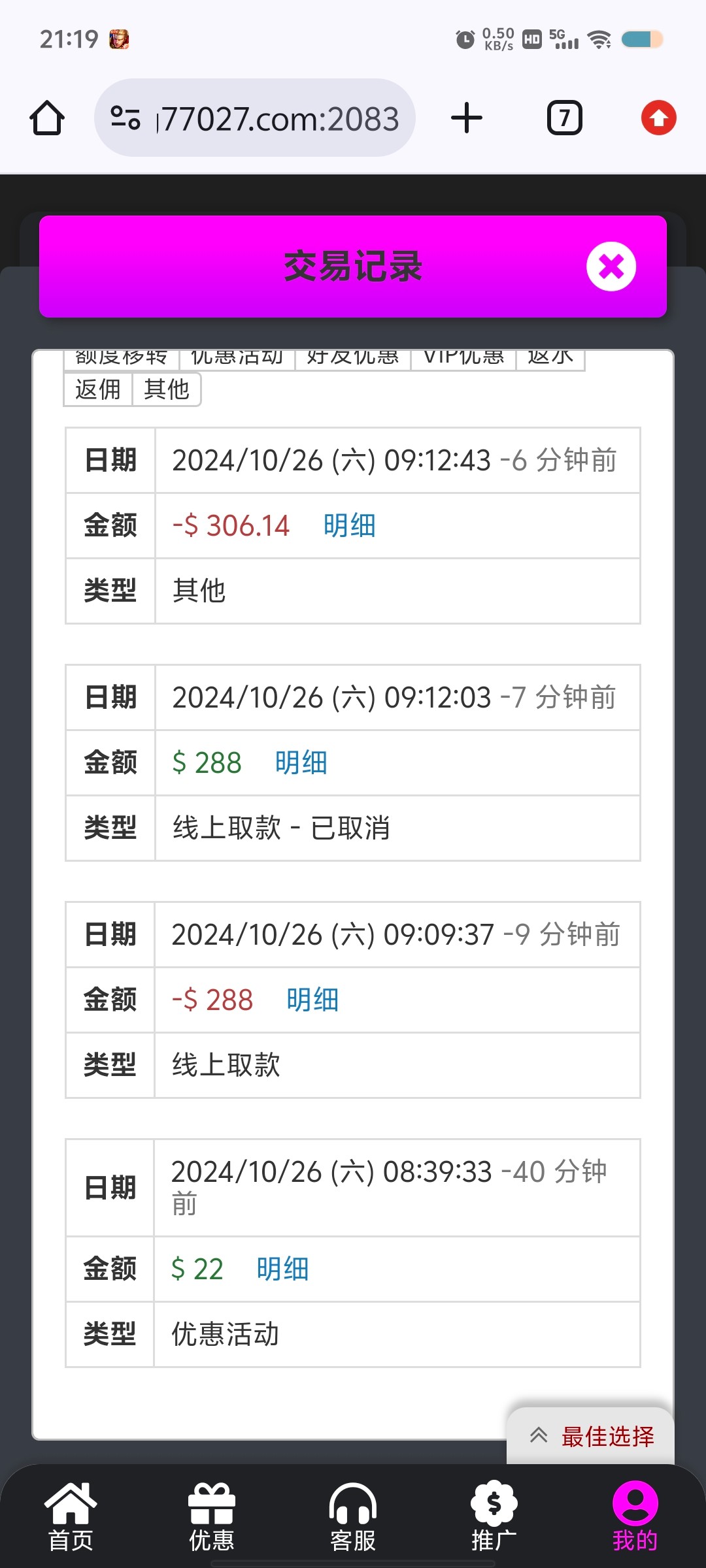This screenshot has width=706, height=1568.
Task: Switch to the 优惠 tab
Action: click(212, 1516)
